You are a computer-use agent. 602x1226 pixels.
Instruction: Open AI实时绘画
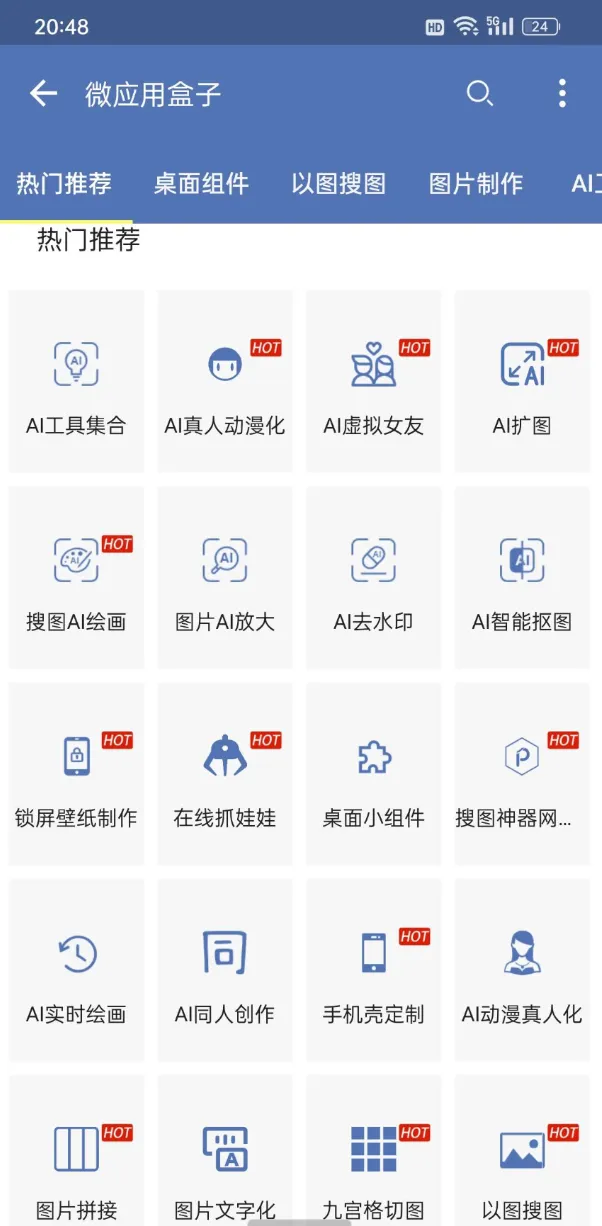pyautogui.click(x=76, y=970)
